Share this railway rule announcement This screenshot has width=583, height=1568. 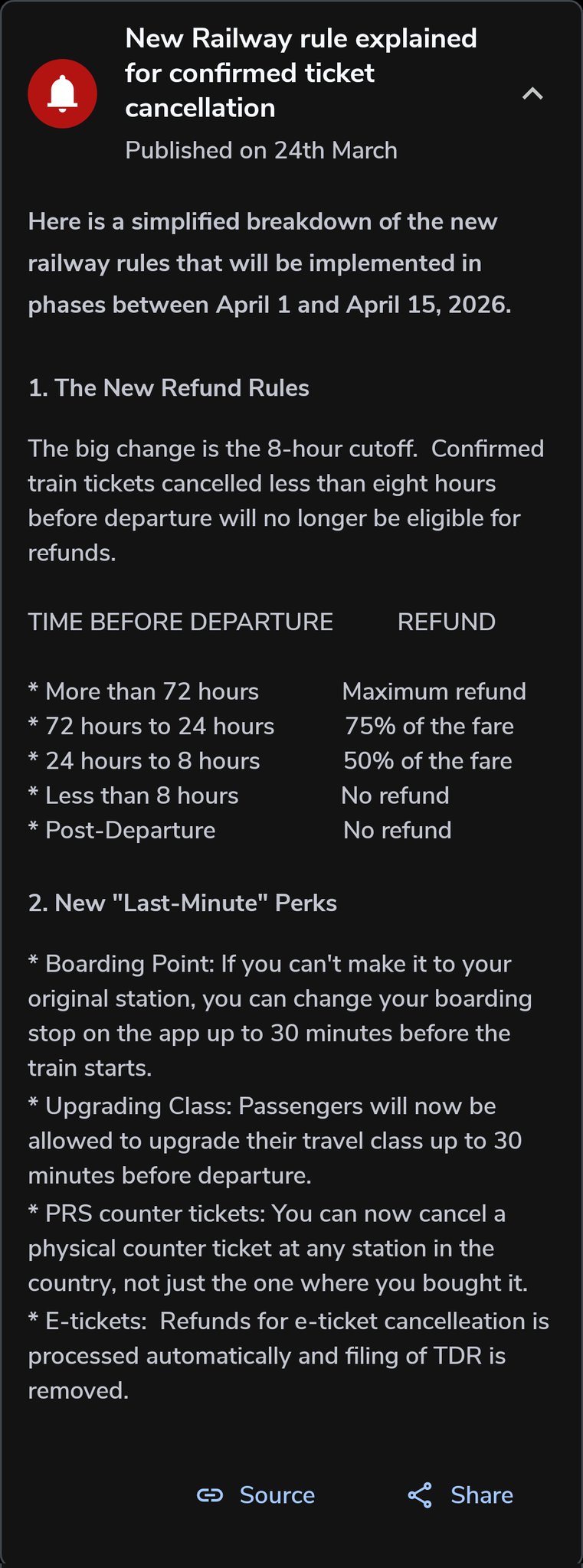[460, 1494]
